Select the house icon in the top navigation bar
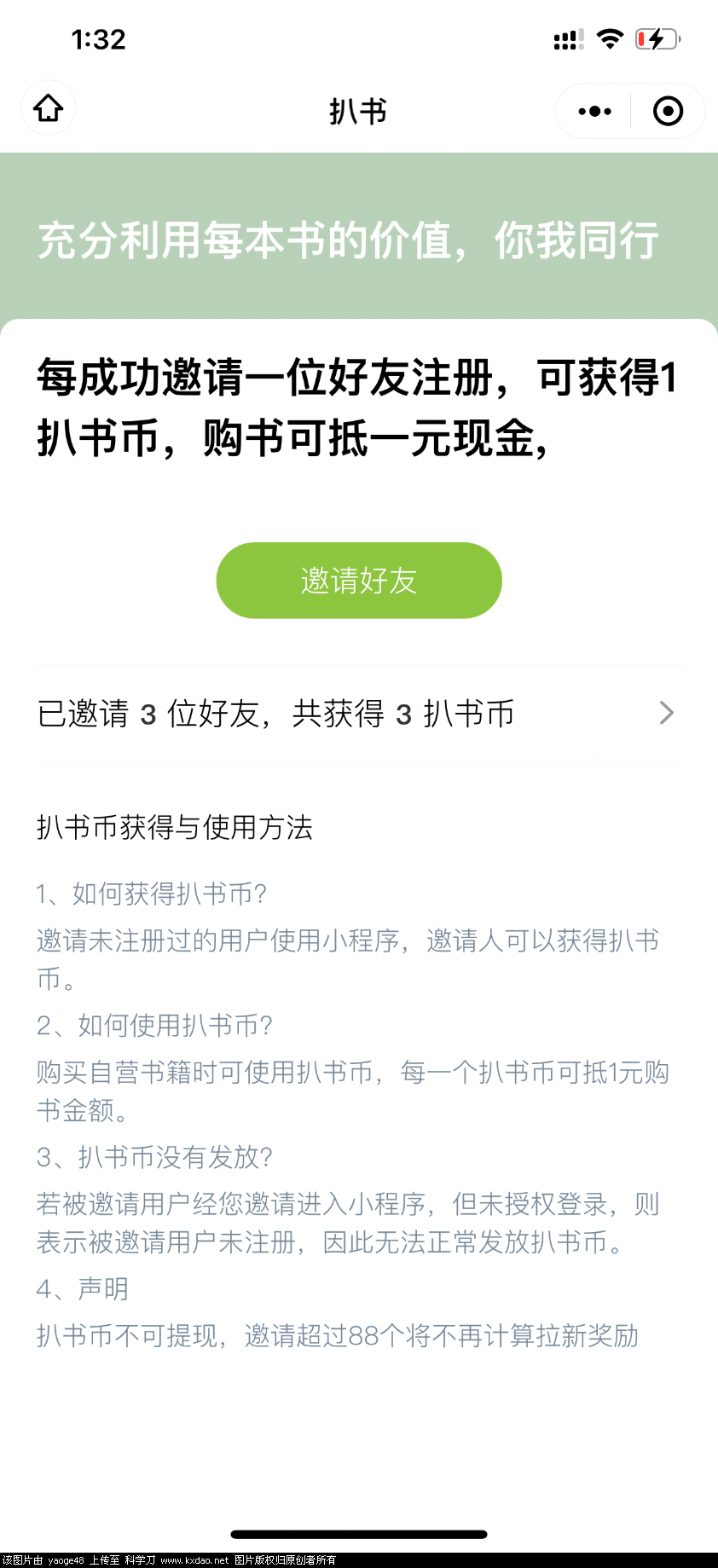The width and height of the screenshot is (718, 1568). pos(49,108)
